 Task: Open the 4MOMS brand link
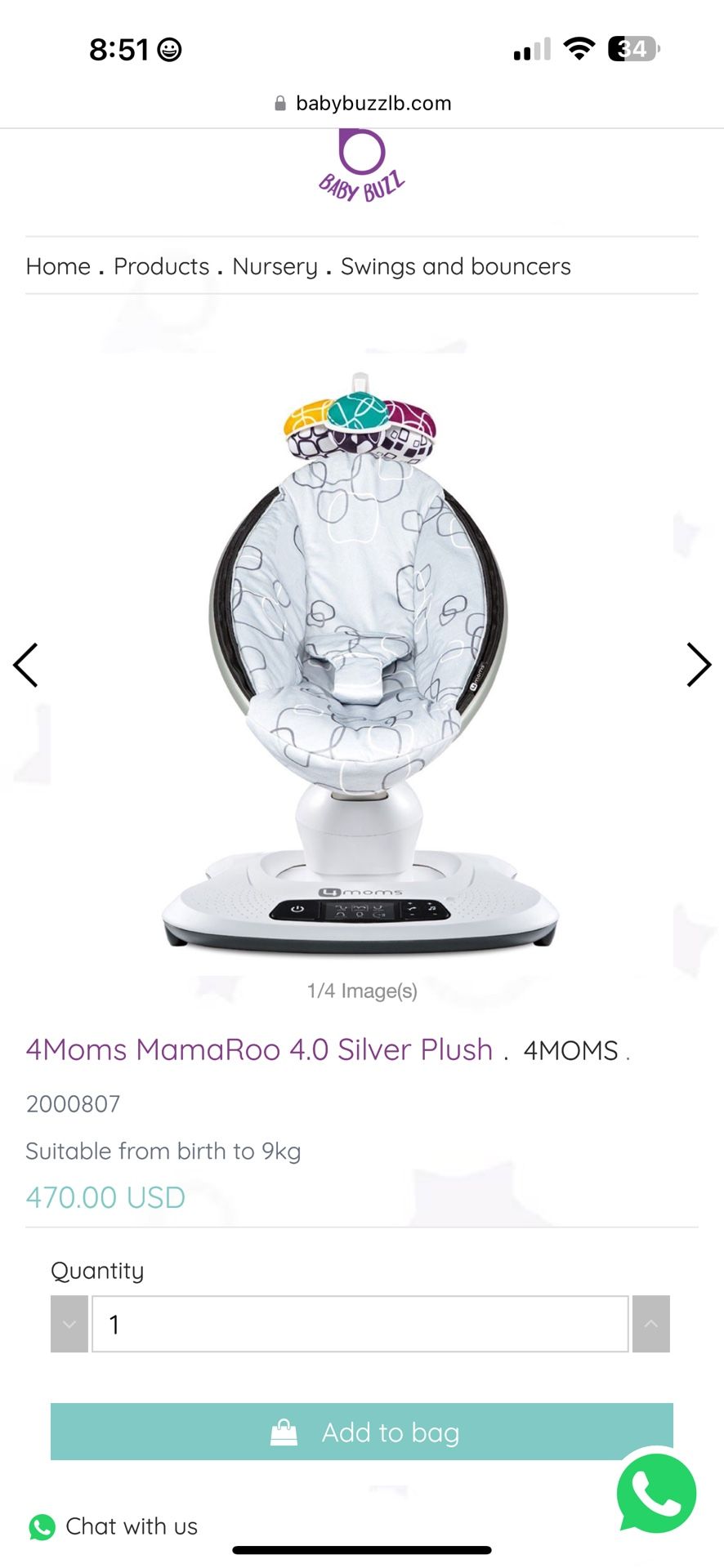(x=570, y=1050)
